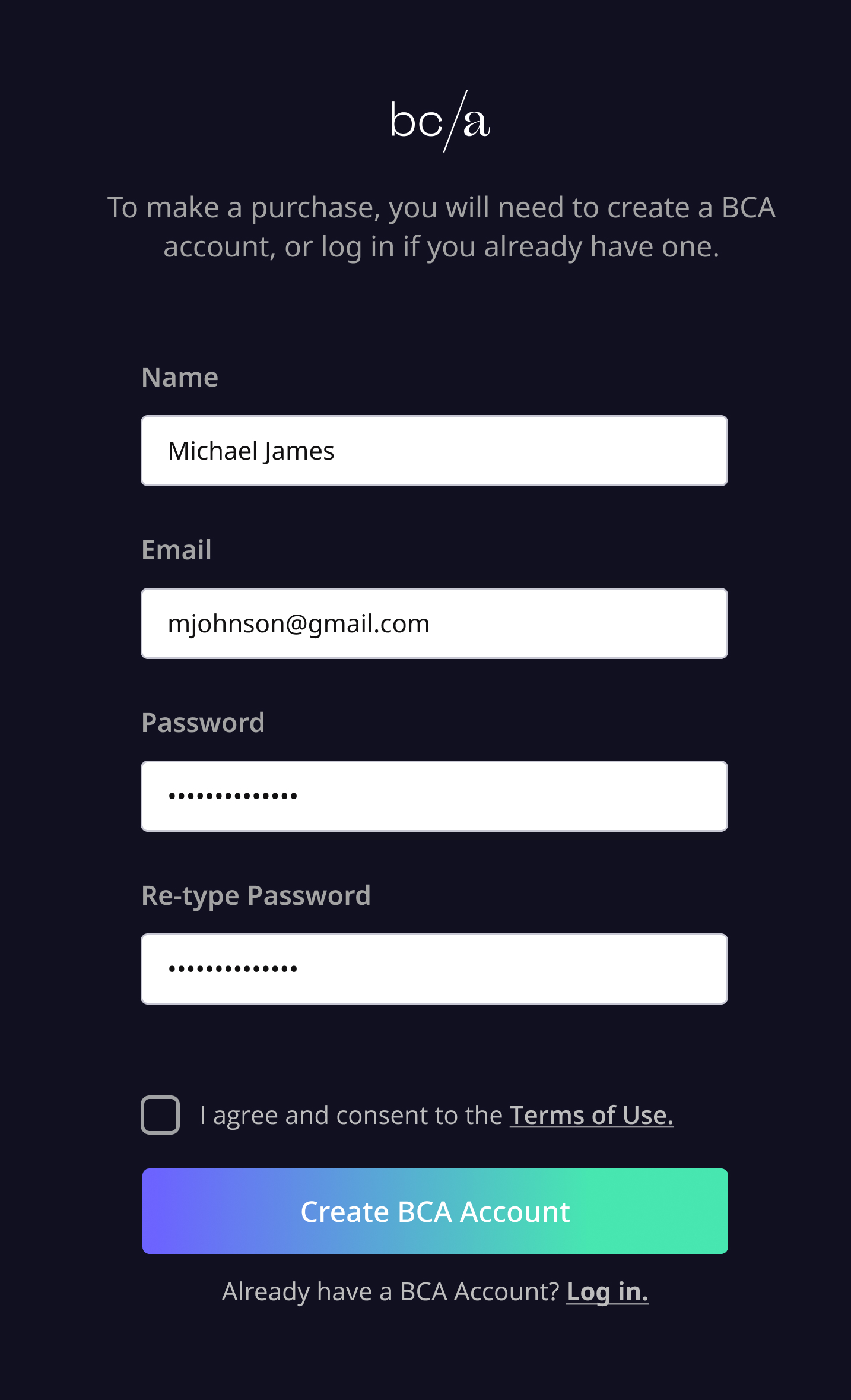Screen dimensions: 851x1400
Task: Tap the Name field showing Michael James
Action: click(434, 451)
